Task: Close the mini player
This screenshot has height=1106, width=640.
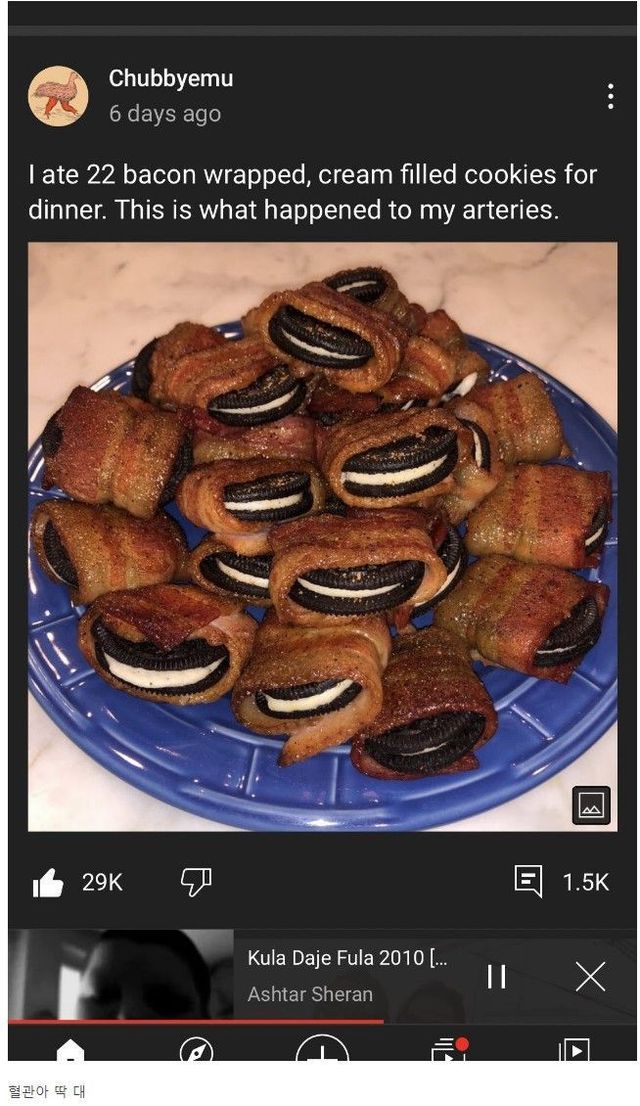Action: (x=590, y=976)
